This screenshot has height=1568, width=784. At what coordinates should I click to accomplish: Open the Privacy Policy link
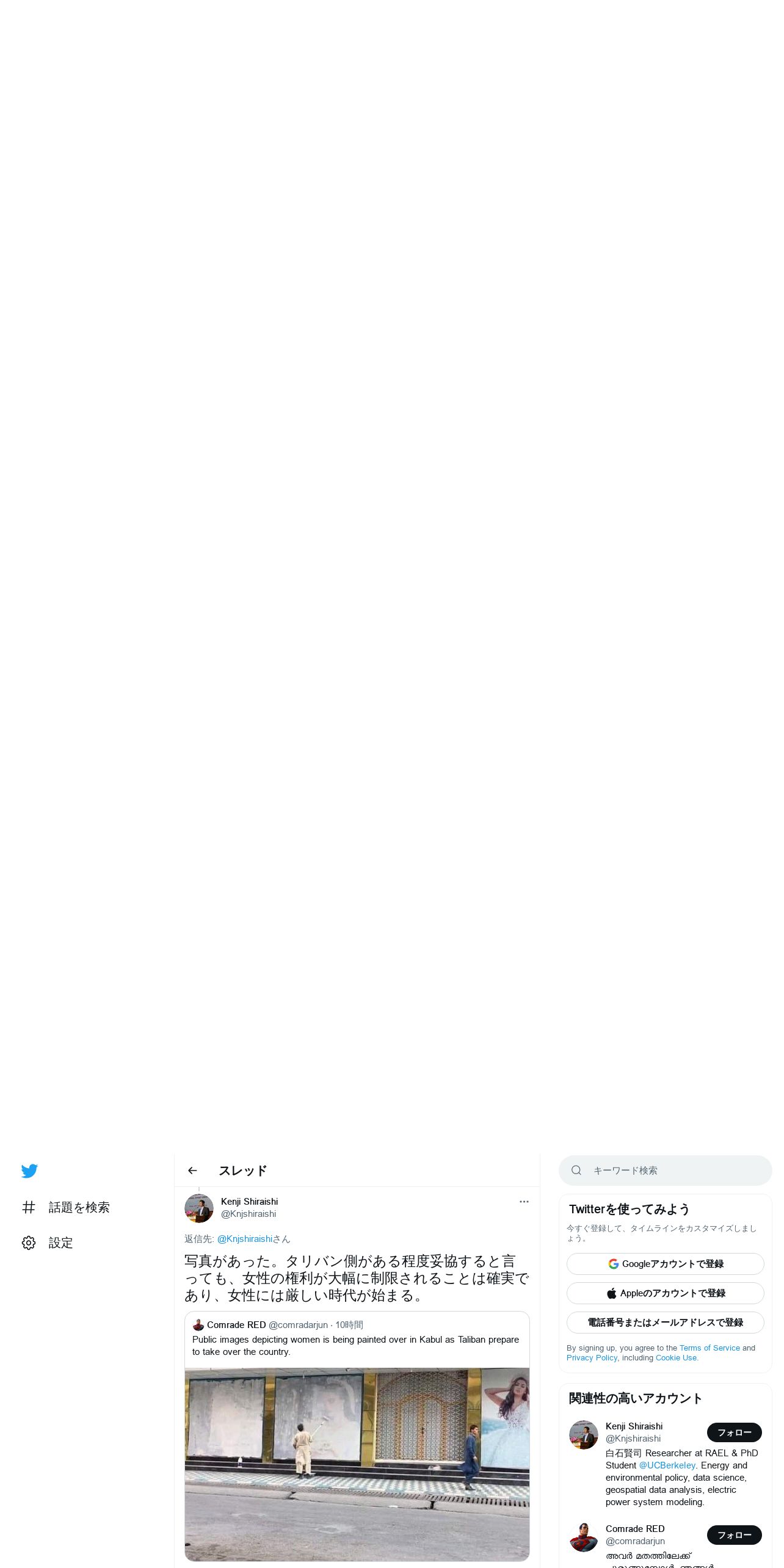[x=592, y=1357]
